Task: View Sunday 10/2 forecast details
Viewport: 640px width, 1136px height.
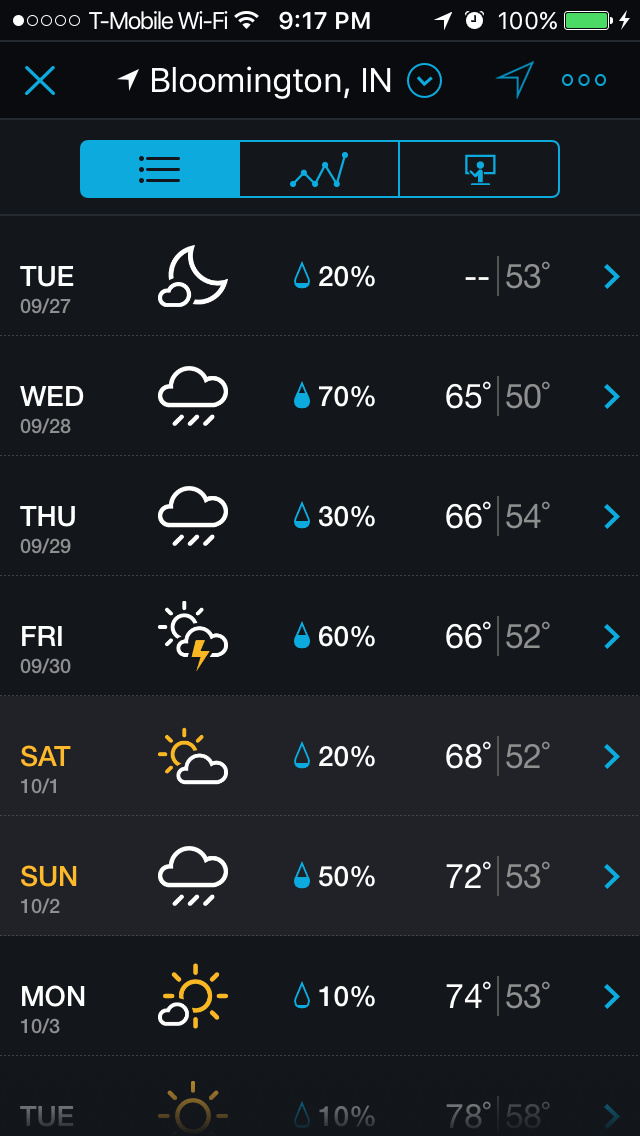Action: [x=612, y=877]
